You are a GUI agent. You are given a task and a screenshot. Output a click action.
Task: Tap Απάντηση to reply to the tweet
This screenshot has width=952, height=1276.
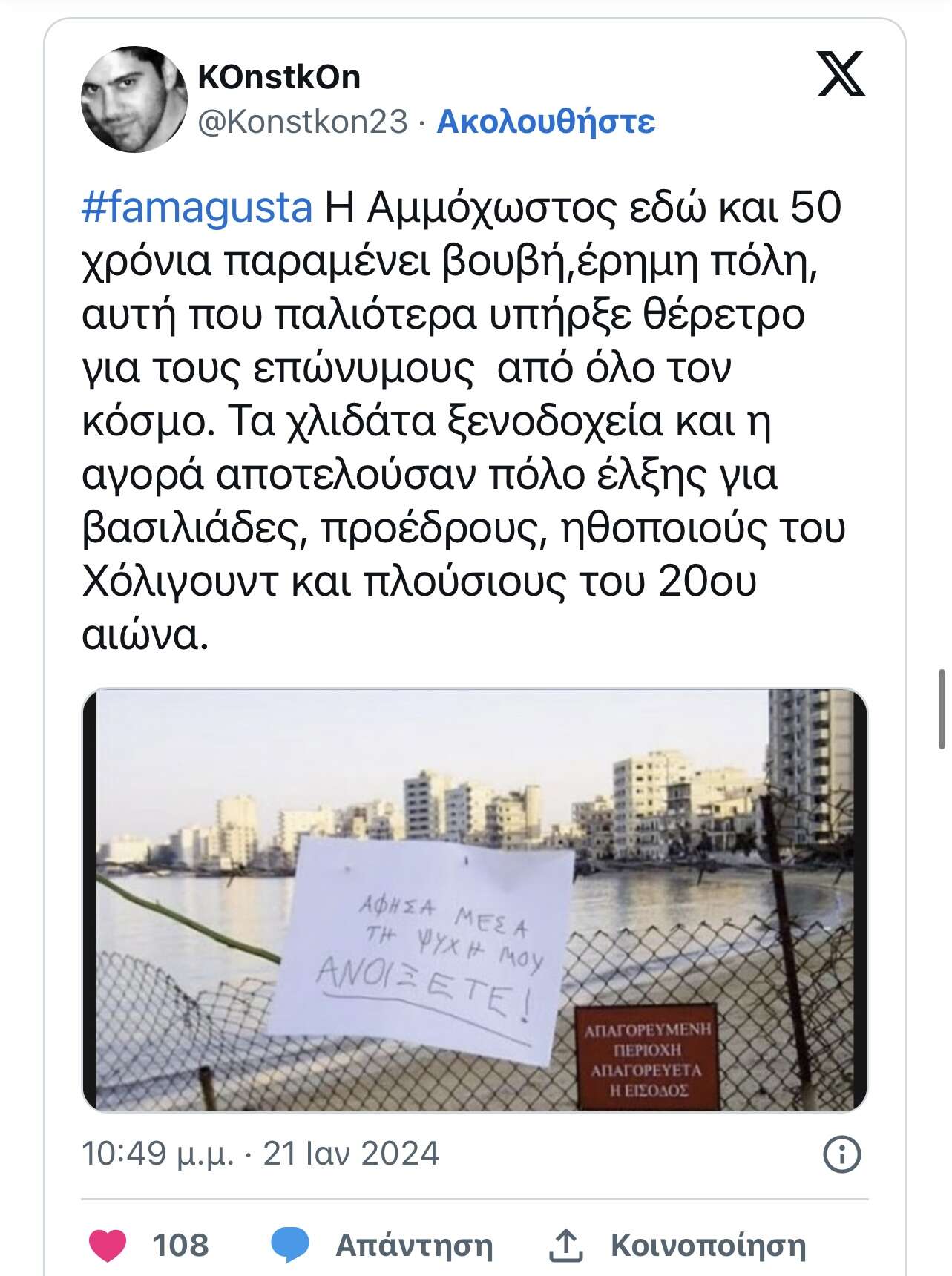381,1245
